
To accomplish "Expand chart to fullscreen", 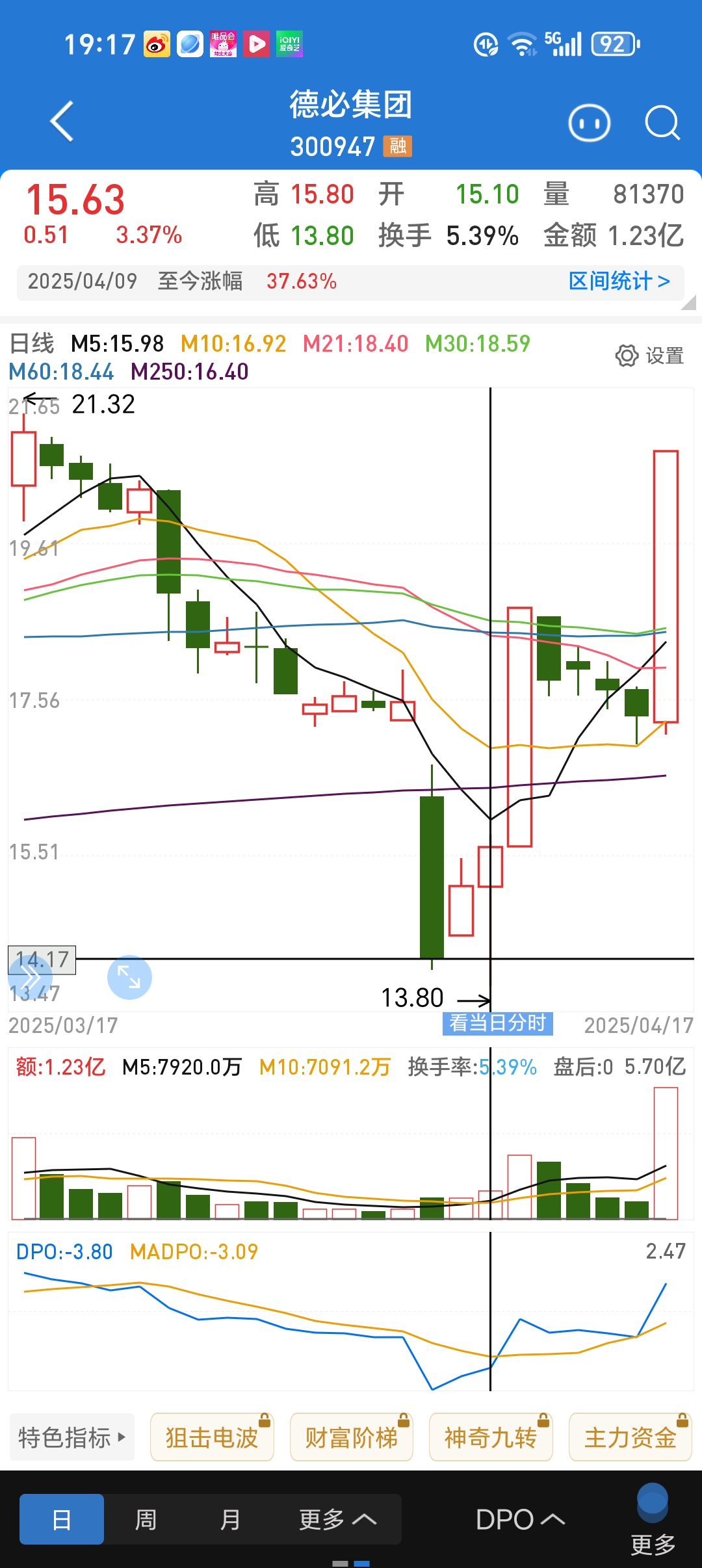I will [129, 977].
